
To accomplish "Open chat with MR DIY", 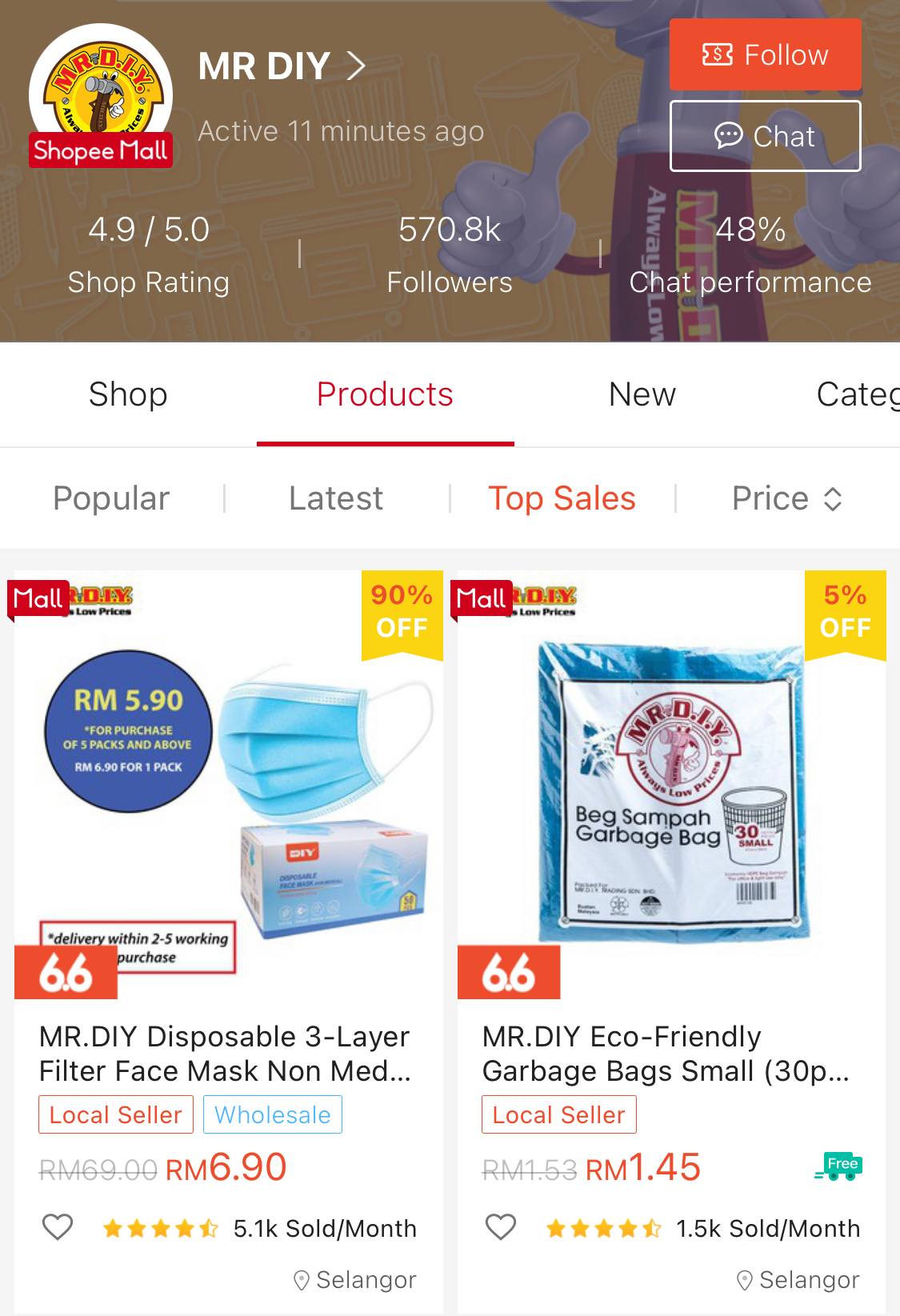I will tap(765, 136).
